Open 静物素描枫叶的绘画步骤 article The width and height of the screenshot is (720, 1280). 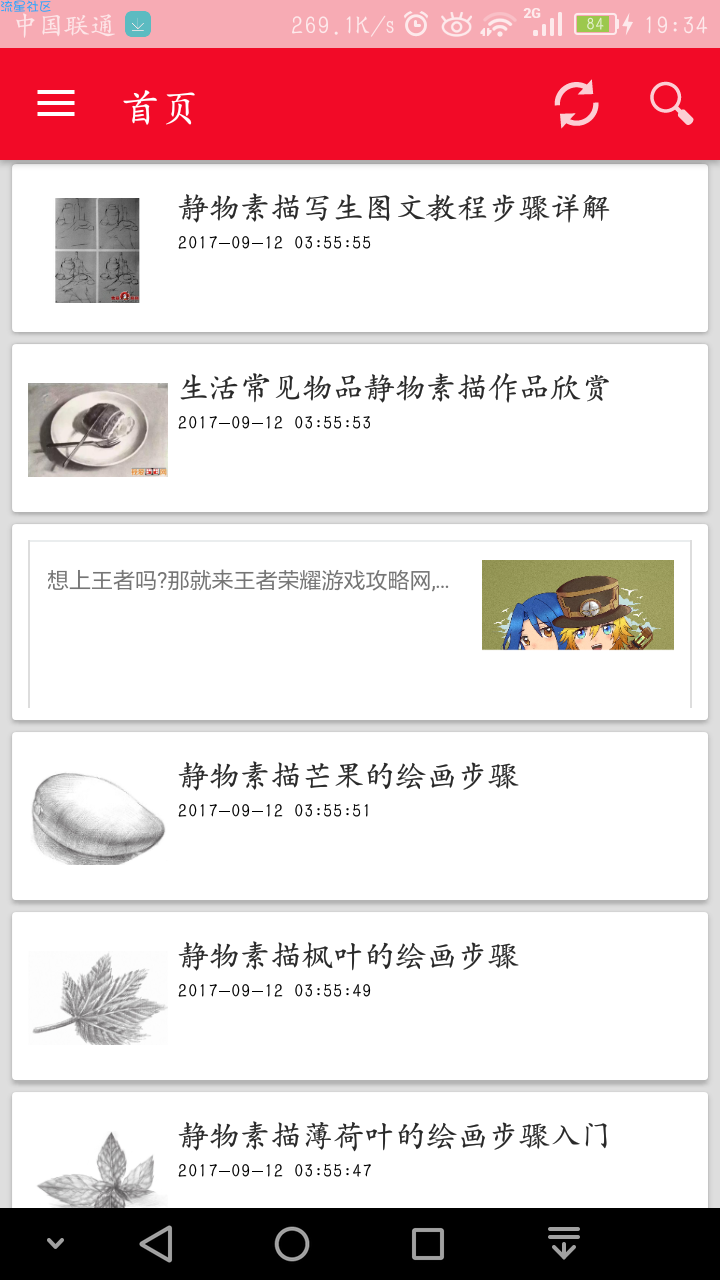tap(360, 996)
